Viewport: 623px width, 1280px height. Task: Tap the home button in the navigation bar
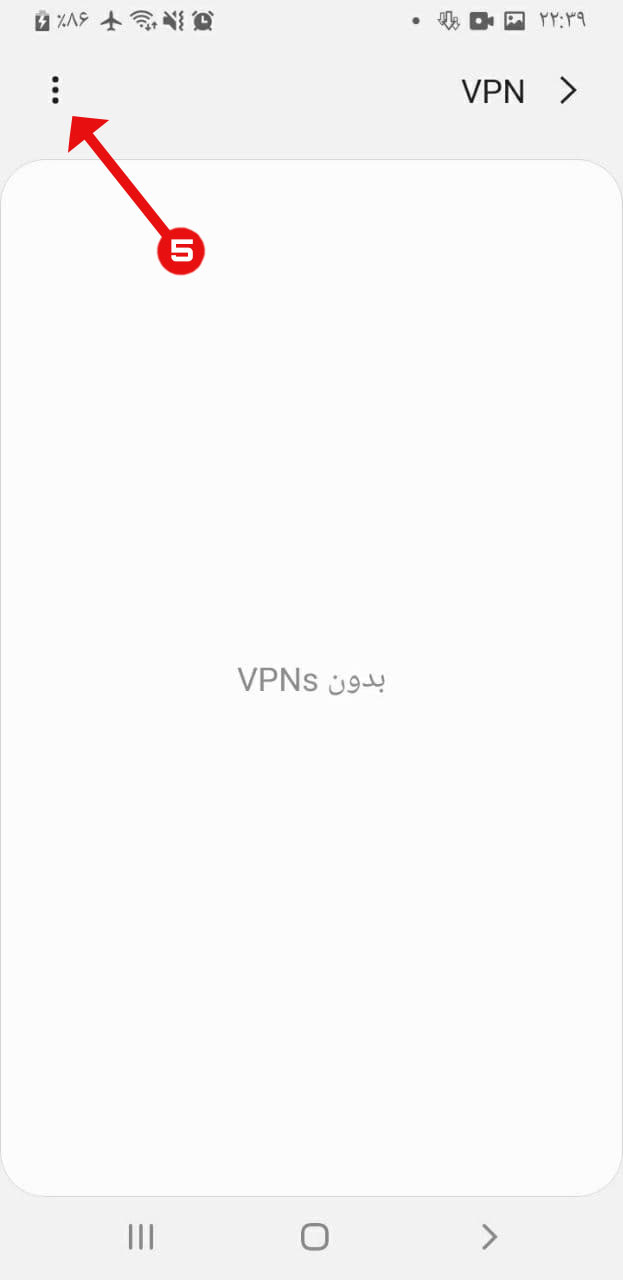point(314,1237)
